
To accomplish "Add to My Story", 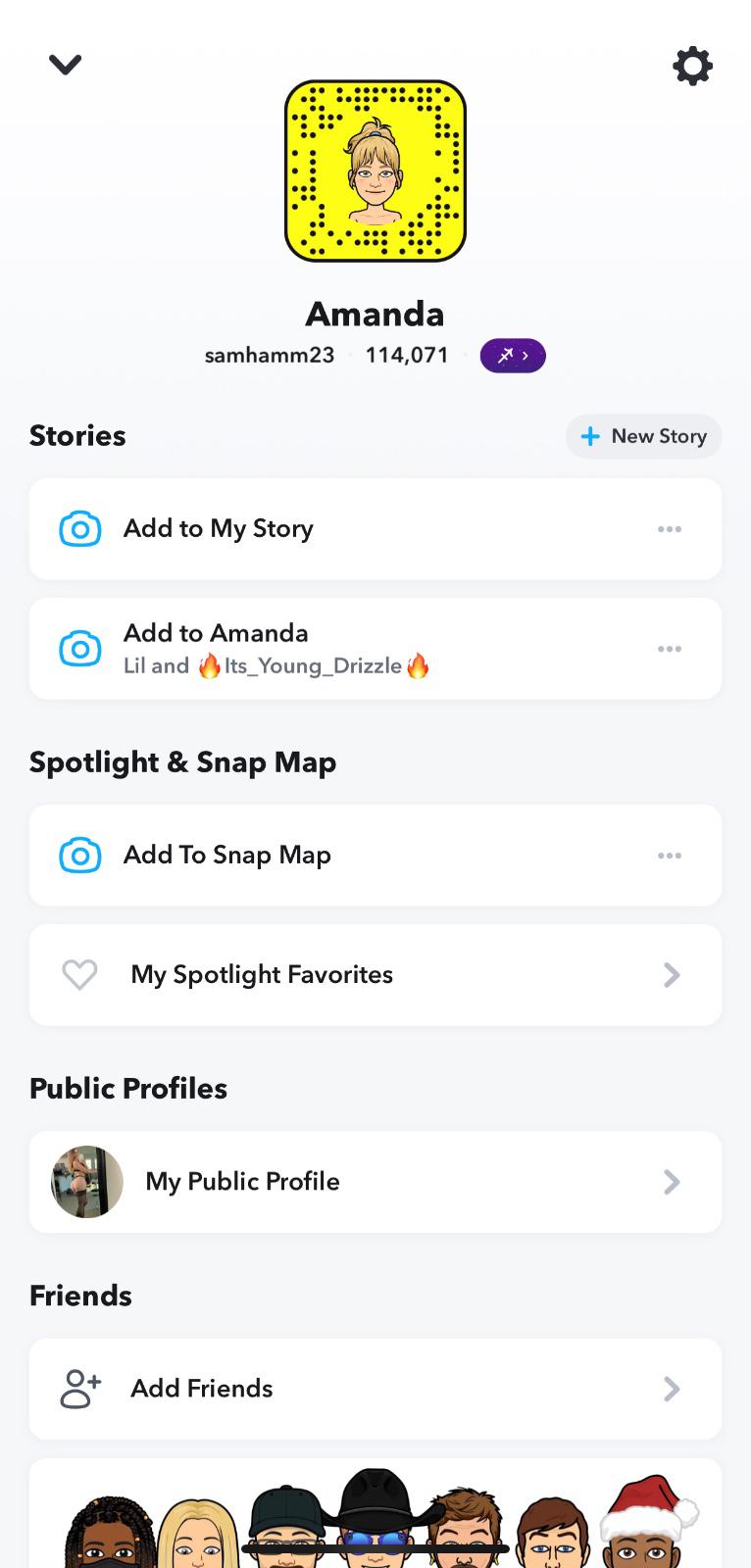I will [218, 529].
